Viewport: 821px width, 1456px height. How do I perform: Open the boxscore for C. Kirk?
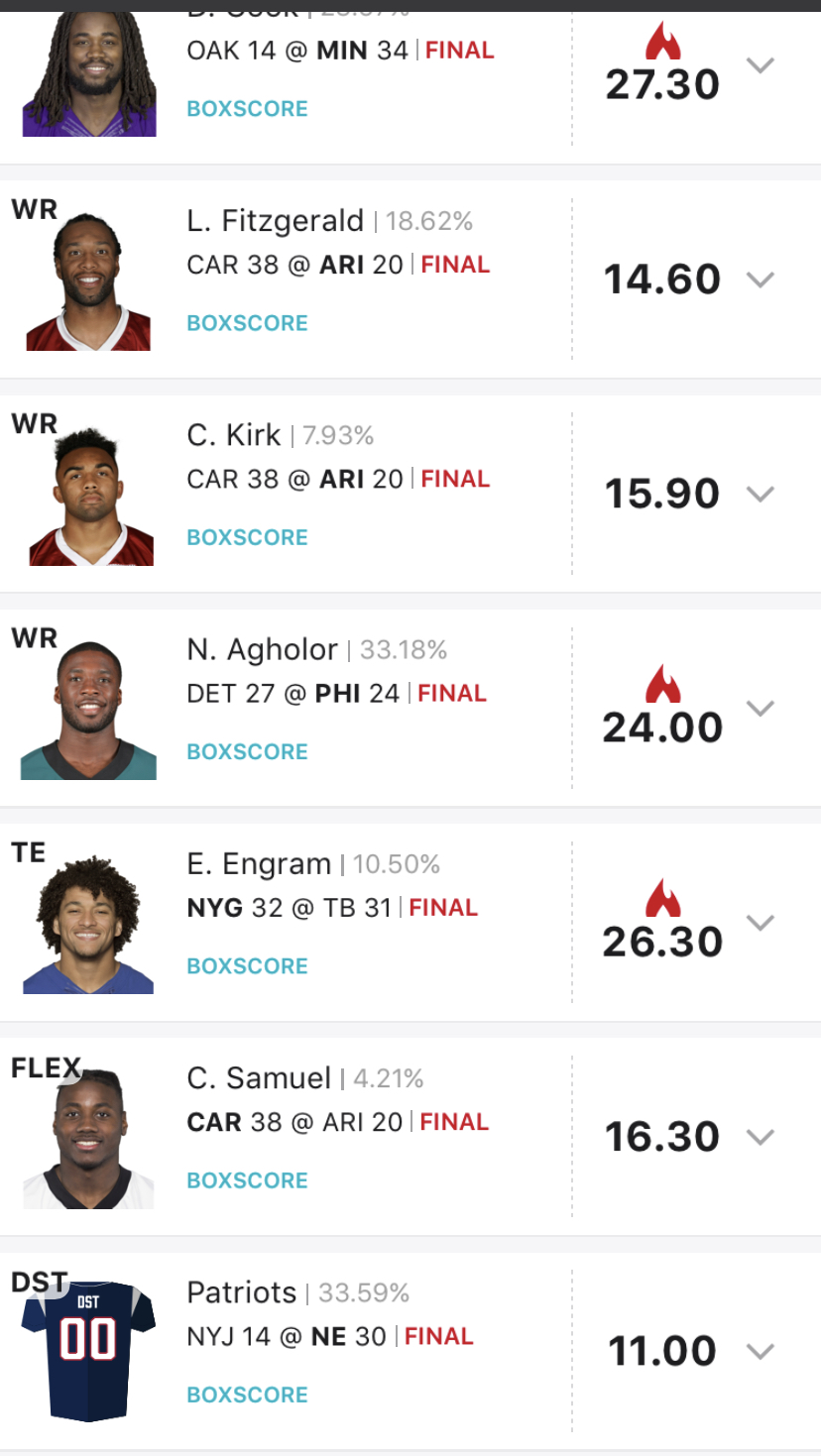click(x=247, y=537)
